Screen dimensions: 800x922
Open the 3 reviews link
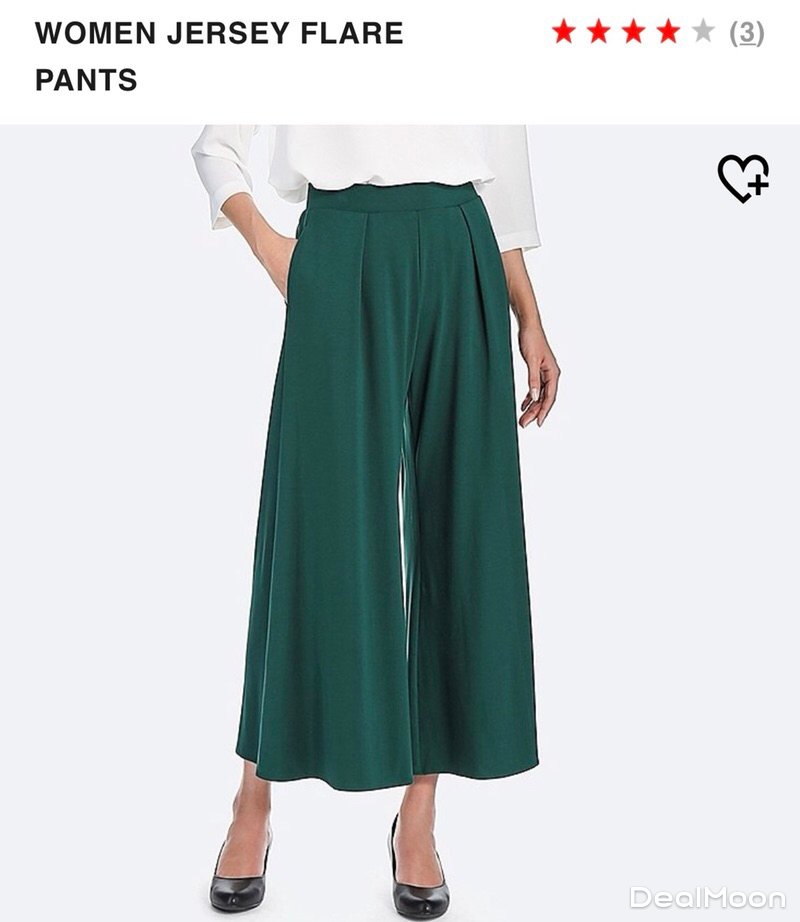(746, 33)
